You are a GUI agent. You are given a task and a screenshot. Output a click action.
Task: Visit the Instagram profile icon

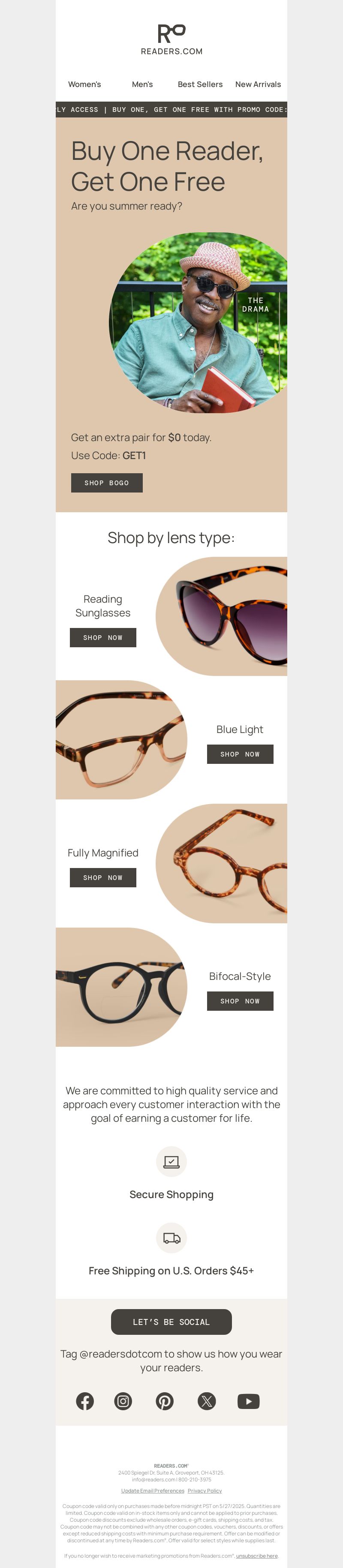123,1401
